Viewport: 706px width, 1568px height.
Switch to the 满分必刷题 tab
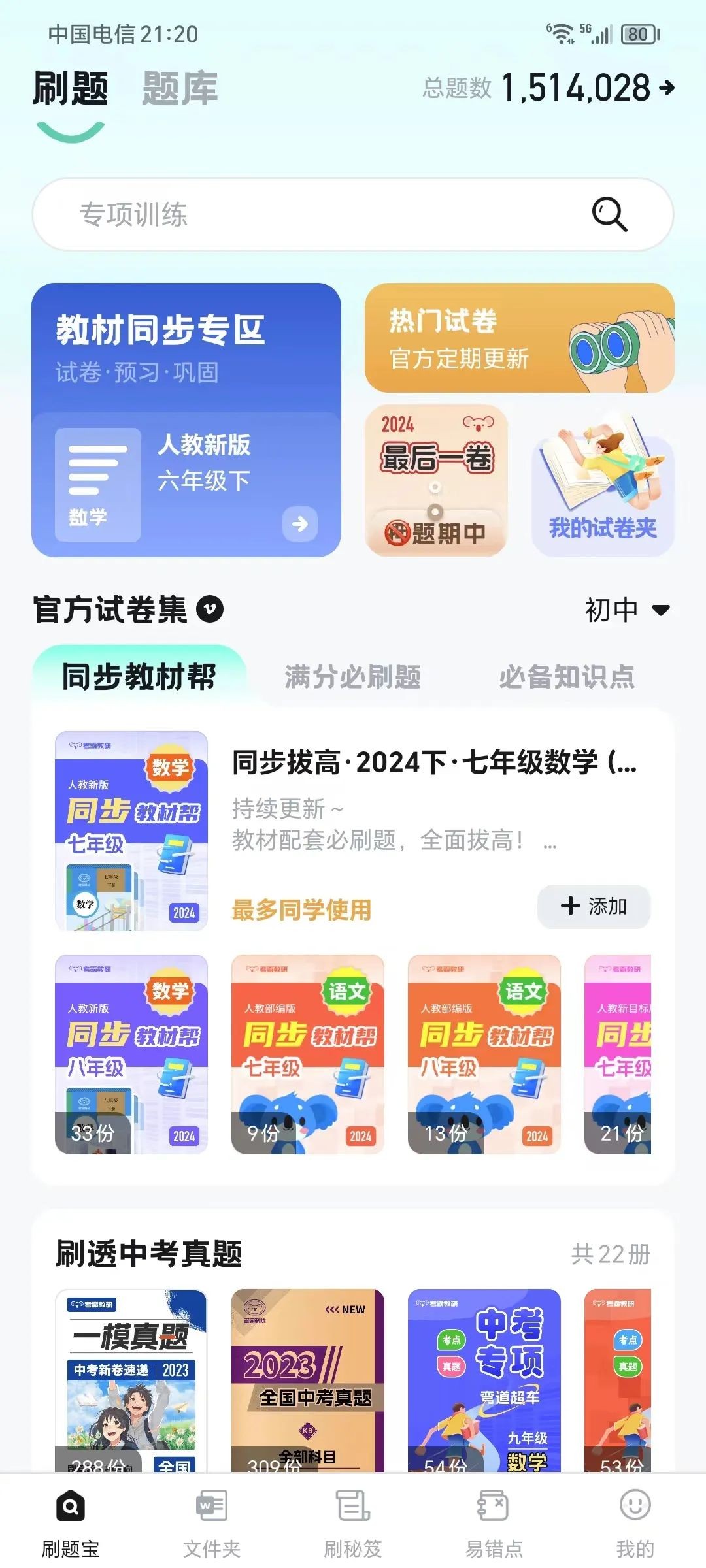[x=352, y=677]
